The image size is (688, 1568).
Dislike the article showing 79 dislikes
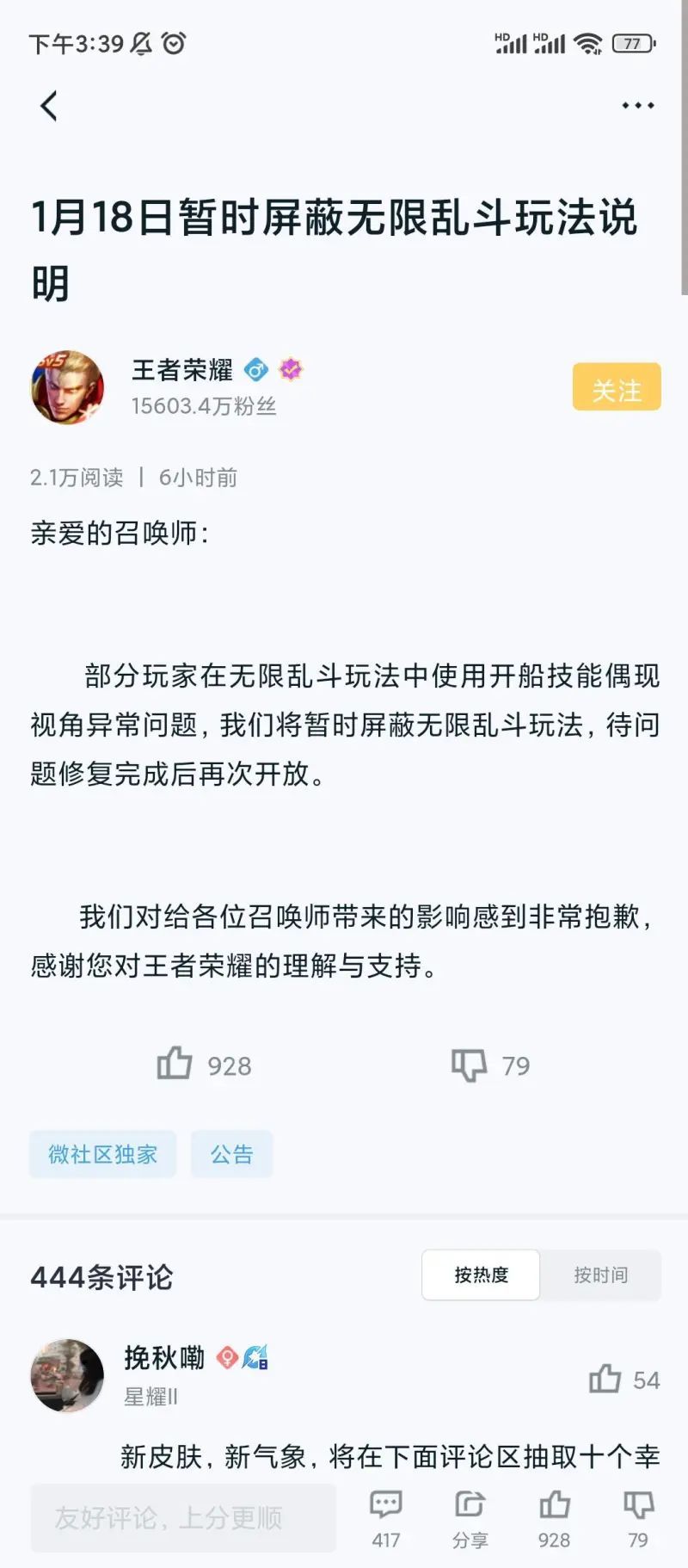(469, 1065)
